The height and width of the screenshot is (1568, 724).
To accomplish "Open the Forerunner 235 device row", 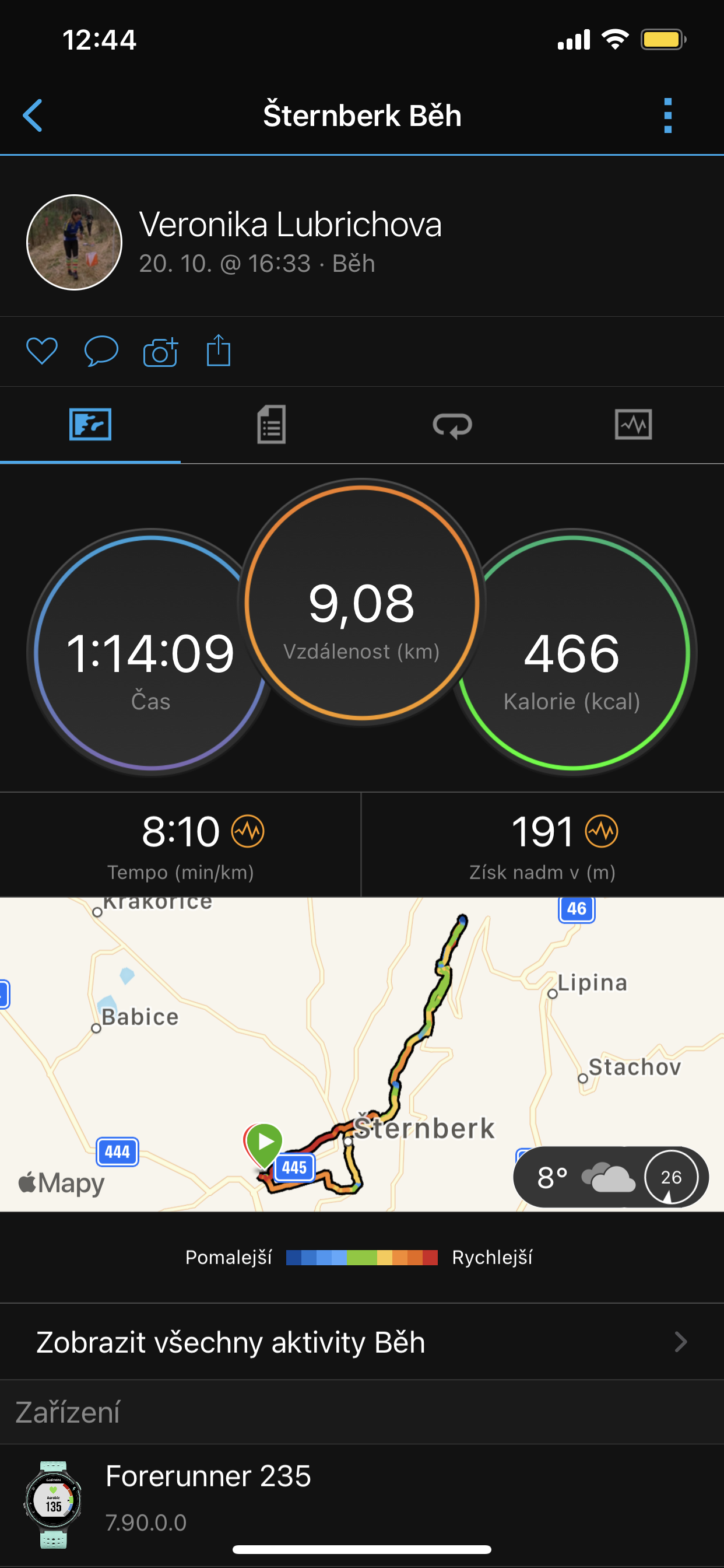I will tap(362, 1503).
